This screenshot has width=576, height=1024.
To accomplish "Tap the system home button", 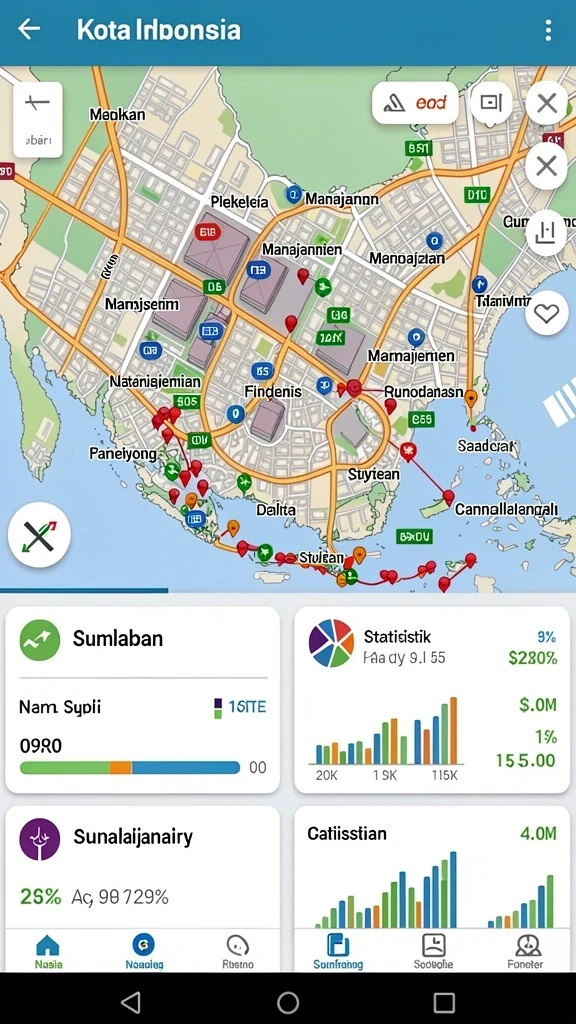I will [288, 1002].
